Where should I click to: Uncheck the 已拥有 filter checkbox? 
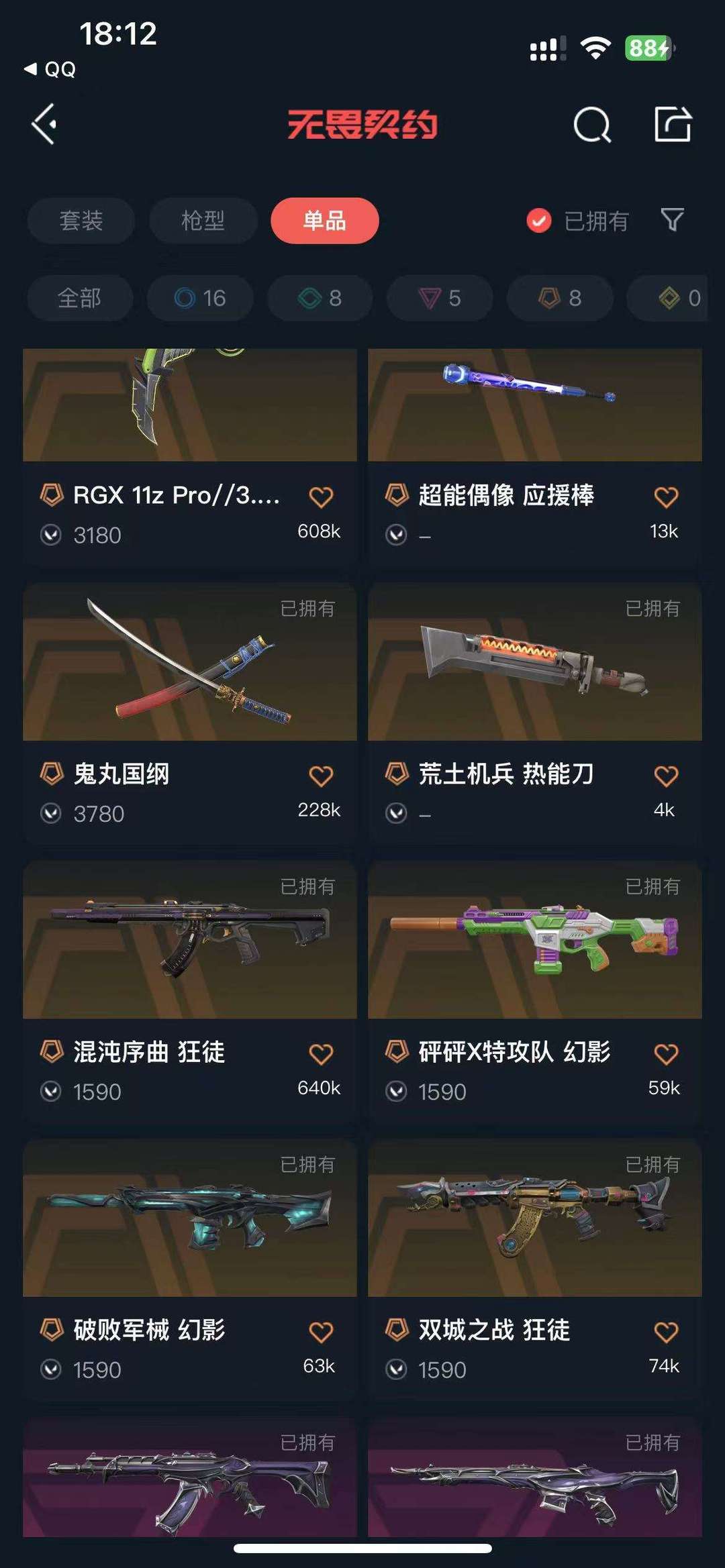pos(538,221)
